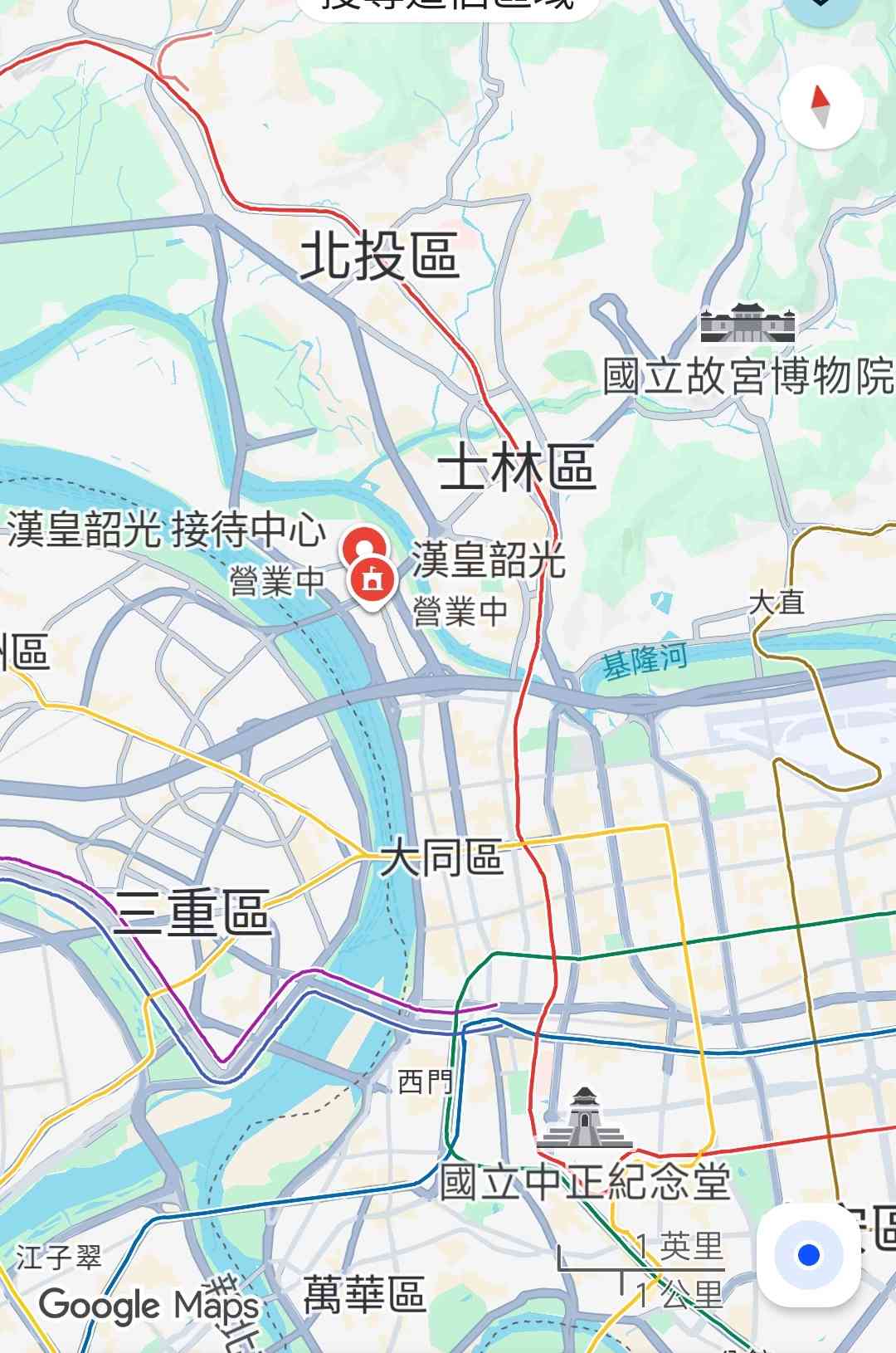Tap the map layers button
Image resolution: width=896 pixels, height=1353 pixels.
(821, 7)
